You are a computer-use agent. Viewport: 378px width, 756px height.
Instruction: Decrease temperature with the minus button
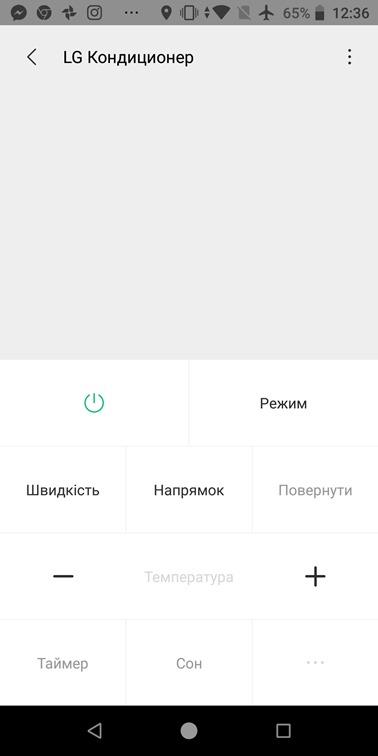coord(63,576)
